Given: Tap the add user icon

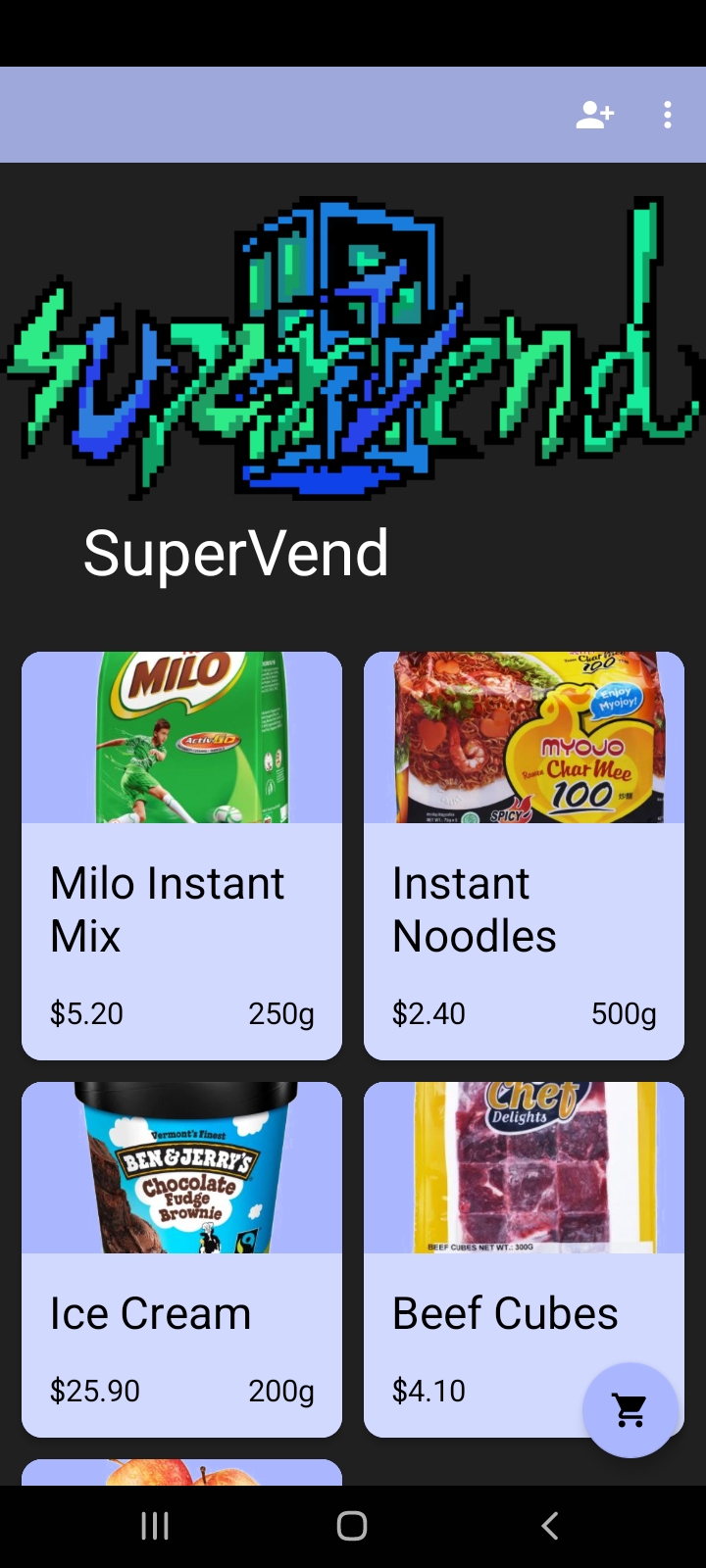Looking at the screenshot, I should [x=594, y=115].
